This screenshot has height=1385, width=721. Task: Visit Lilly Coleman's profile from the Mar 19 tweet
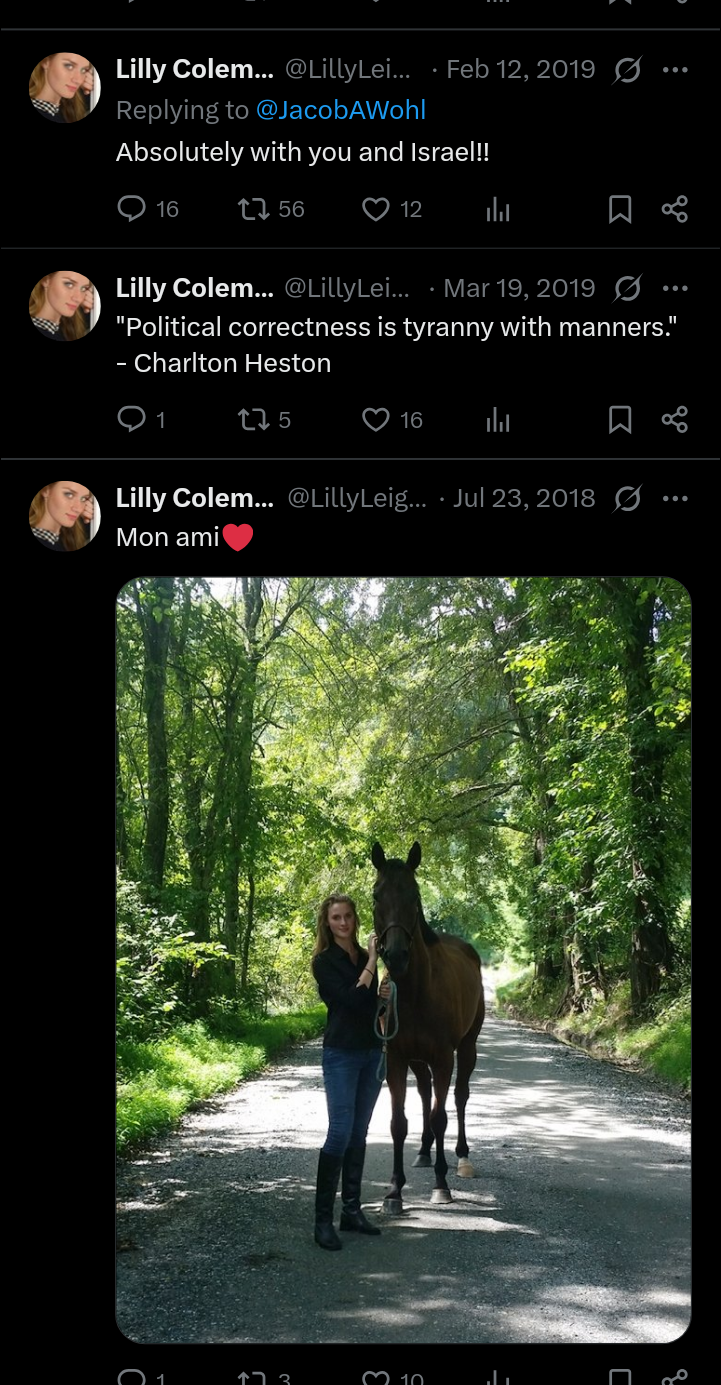pos(194,288)
